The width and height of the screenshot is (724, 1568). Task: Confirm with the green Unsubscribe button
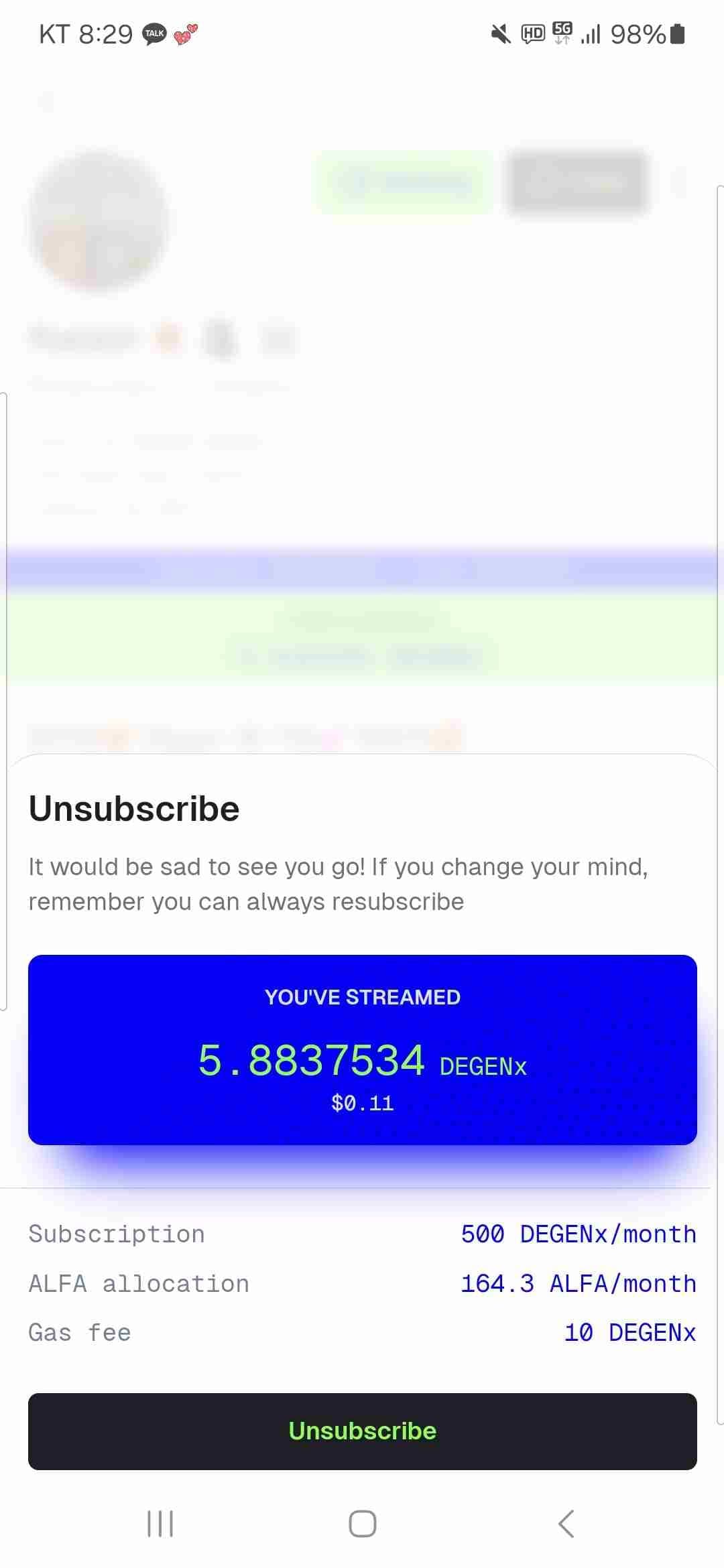(x=362, y=1431)
